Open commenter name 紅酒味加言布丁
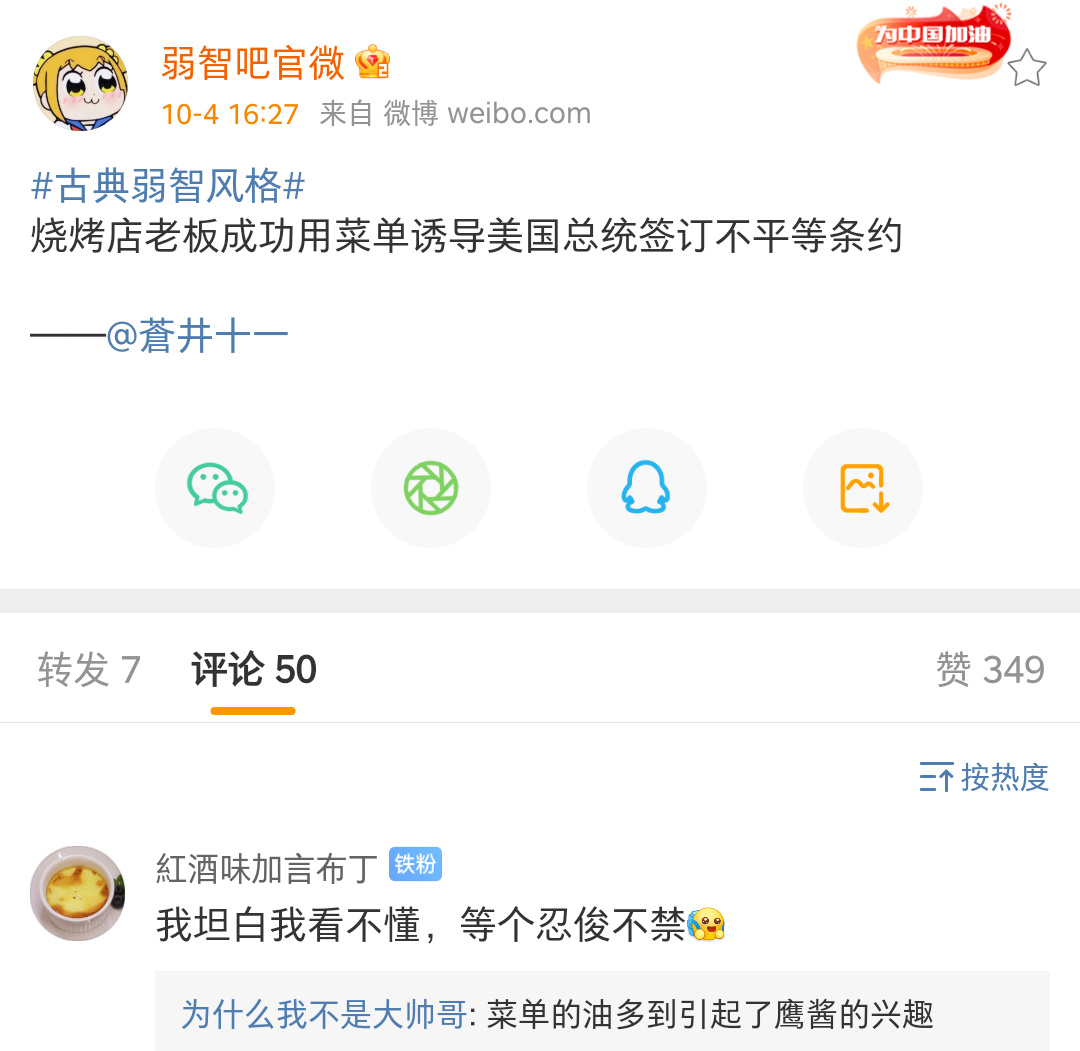Viewport: 1080px width, 1051px height. coord(267,868)
